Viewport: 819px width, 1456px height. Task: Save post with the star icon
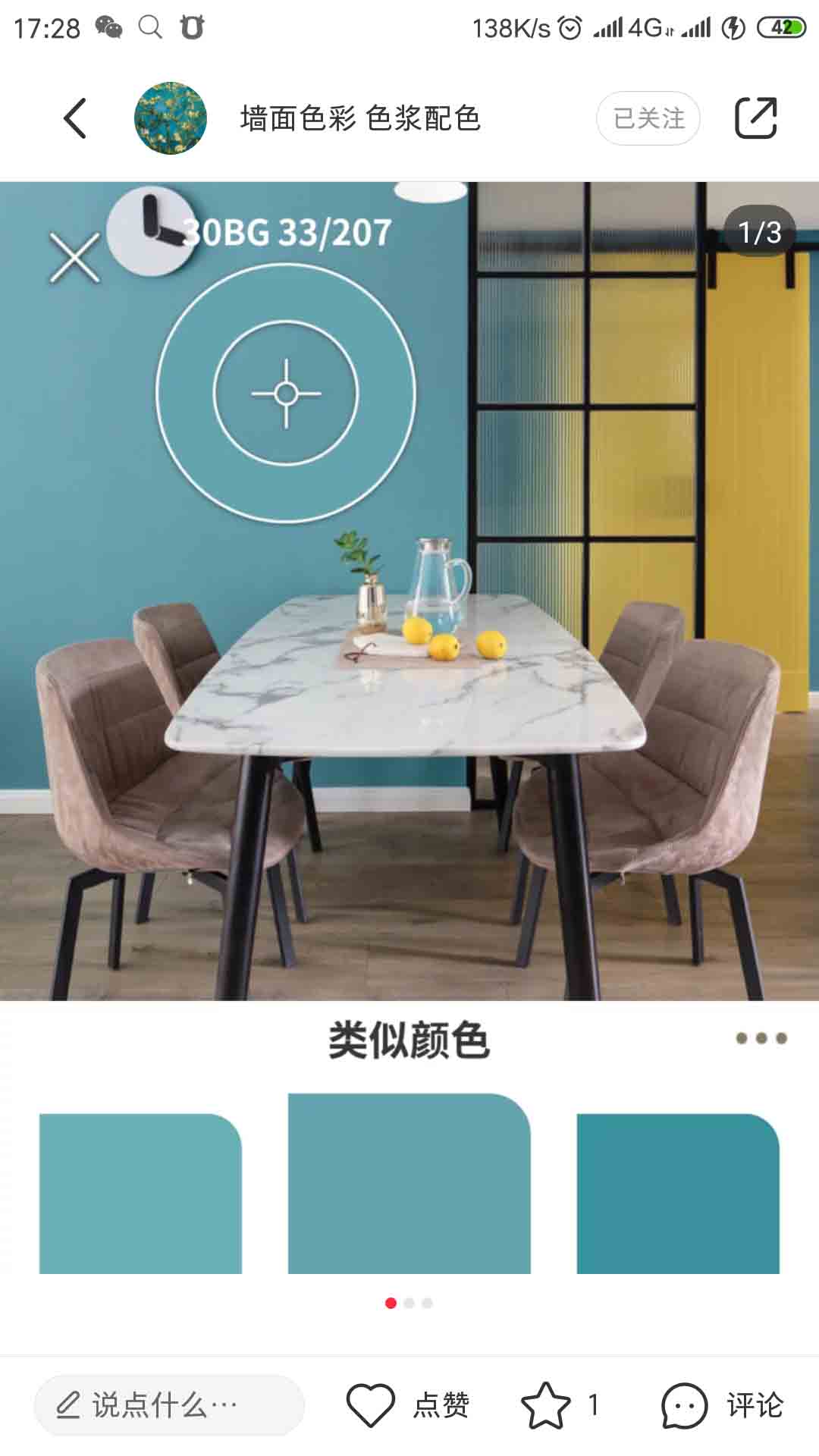click(x=547, y=1405)
